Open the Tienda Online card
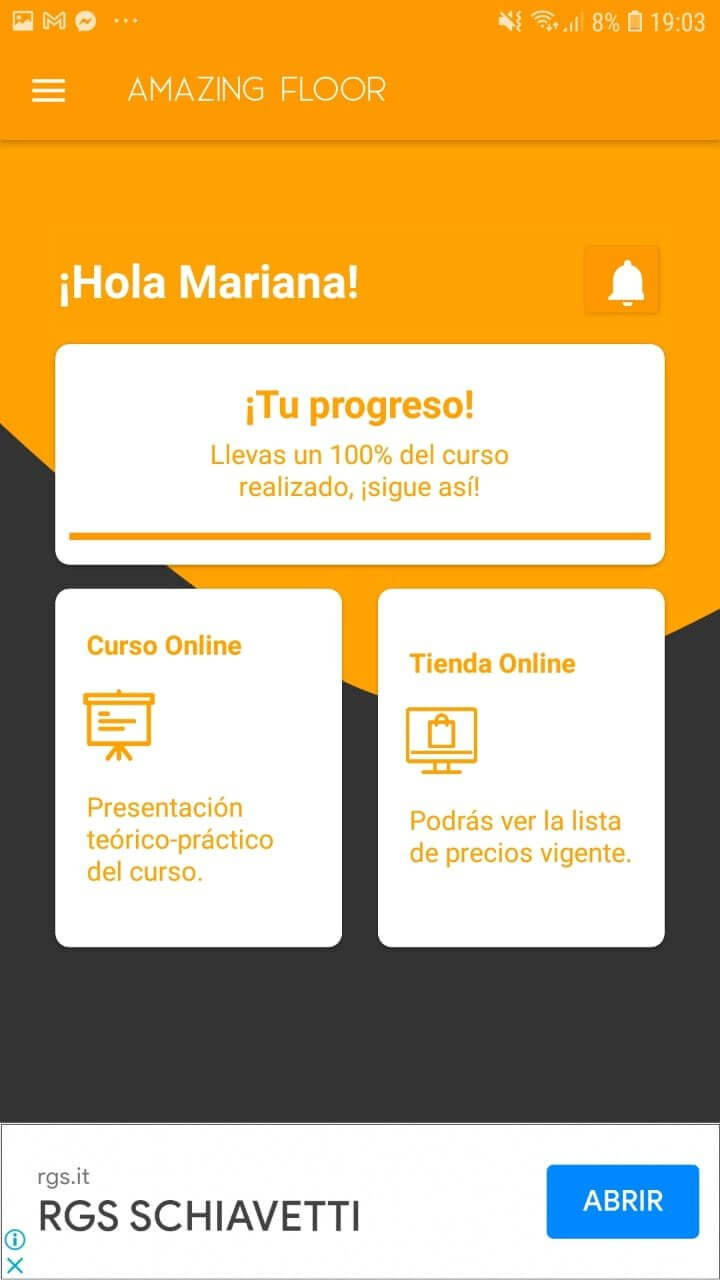The image size is (720, 1280). pyautogui.click(x=521, y=767)
